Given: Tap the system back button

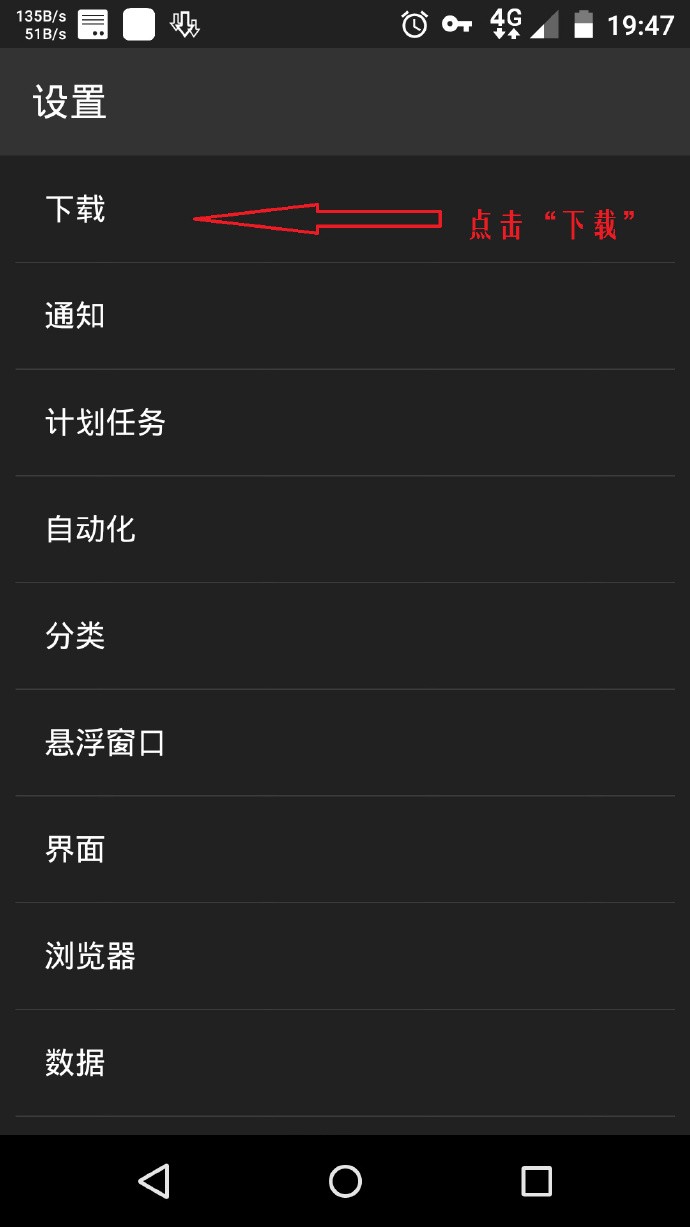Looking at the screenshot, I should [x=154, y=1181].
